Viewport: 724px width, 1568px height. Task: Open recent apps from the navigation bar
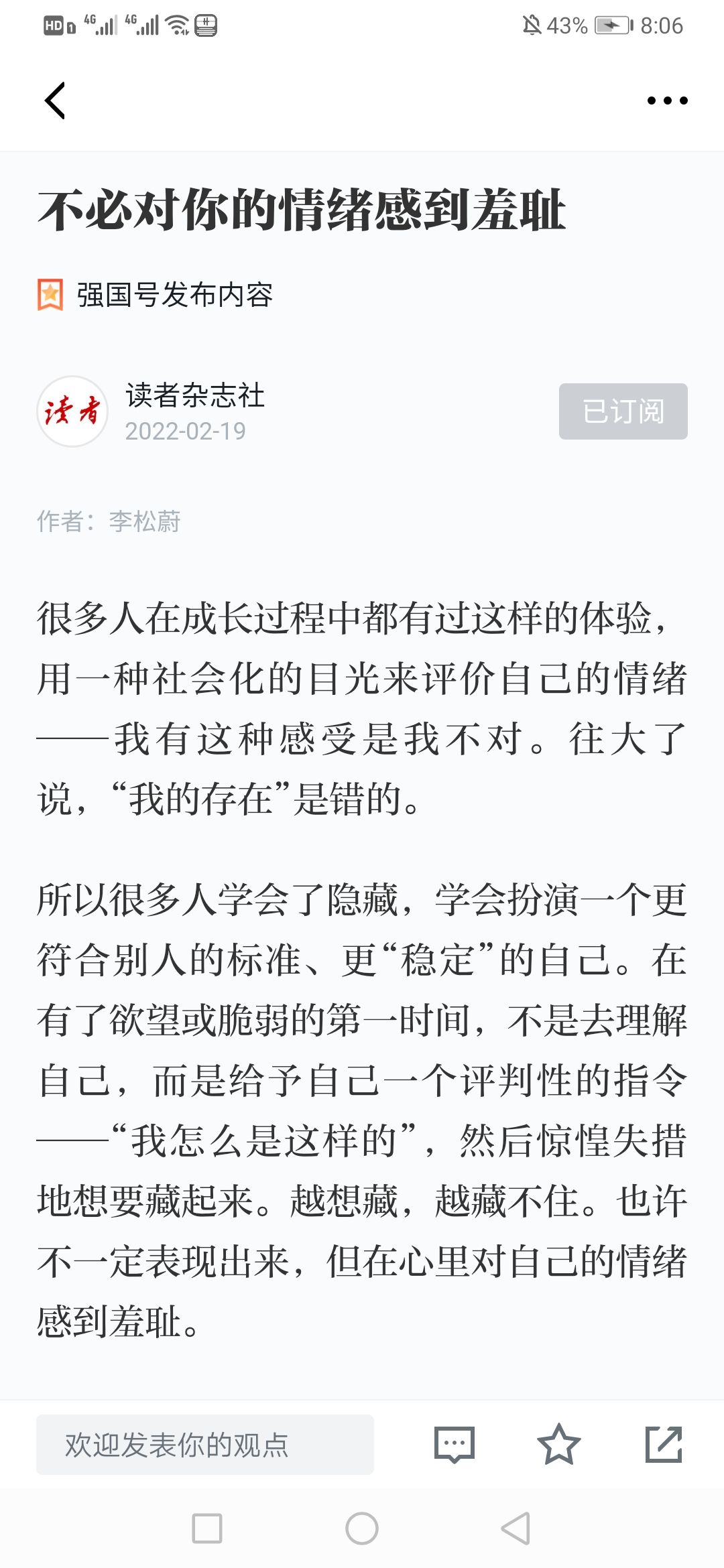coord(207,1528)
